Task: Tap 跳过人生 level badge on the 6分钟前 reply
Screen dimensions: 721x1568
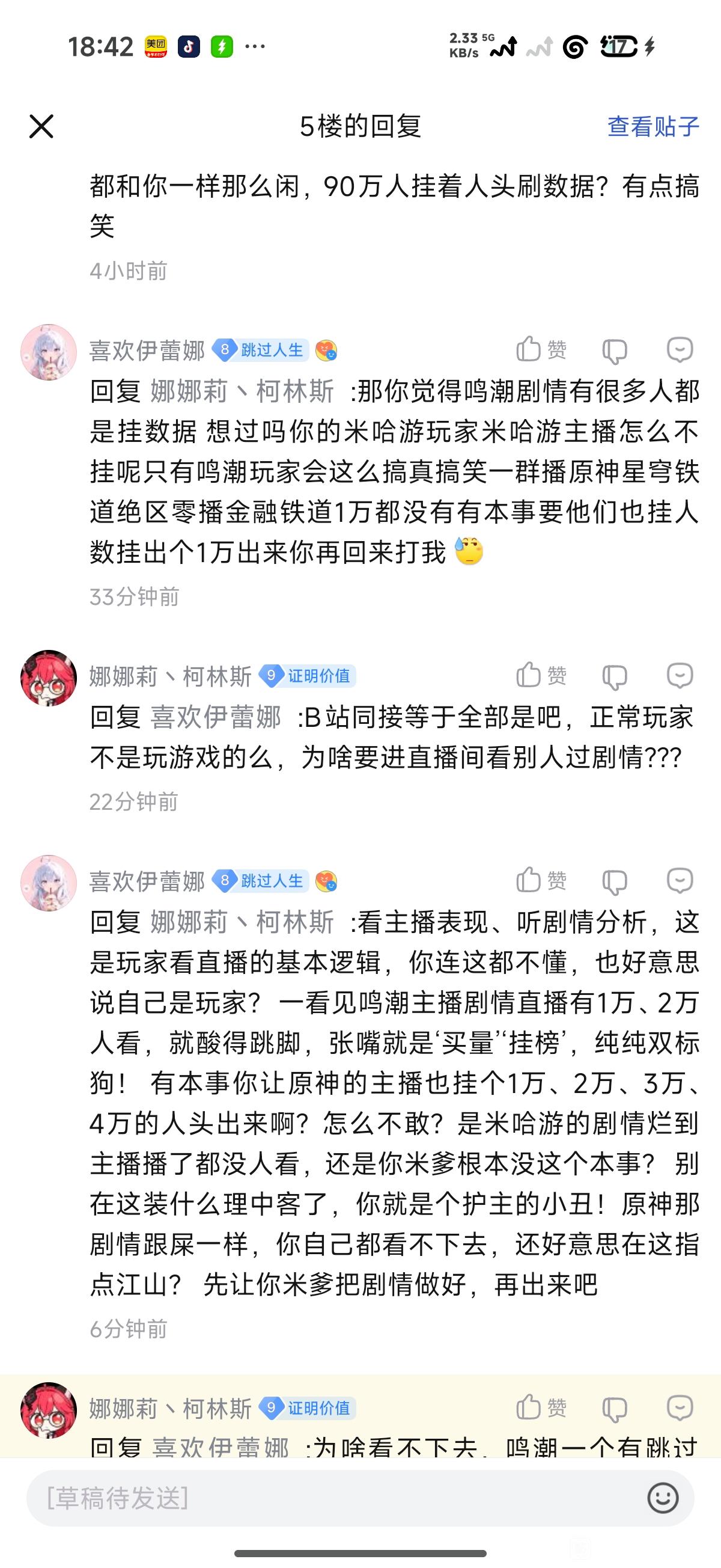Action: click(260, 881)
